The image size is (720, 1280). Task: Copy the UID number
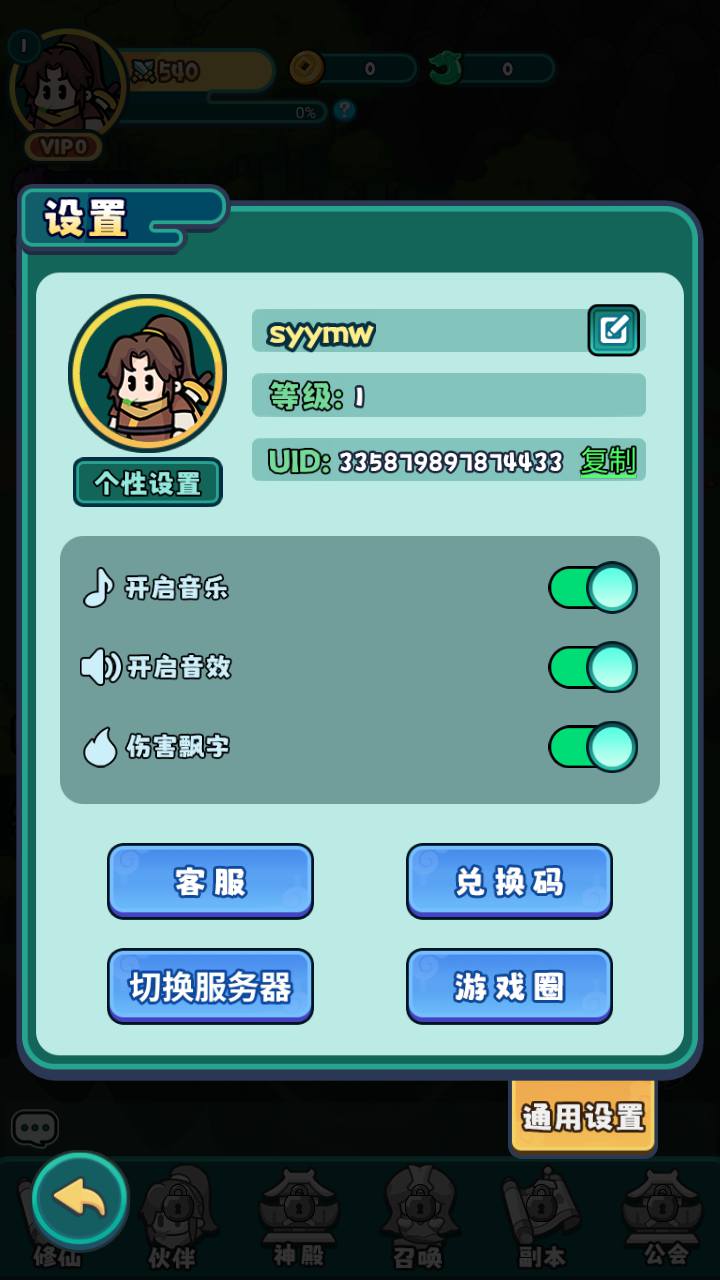(608, 461)
